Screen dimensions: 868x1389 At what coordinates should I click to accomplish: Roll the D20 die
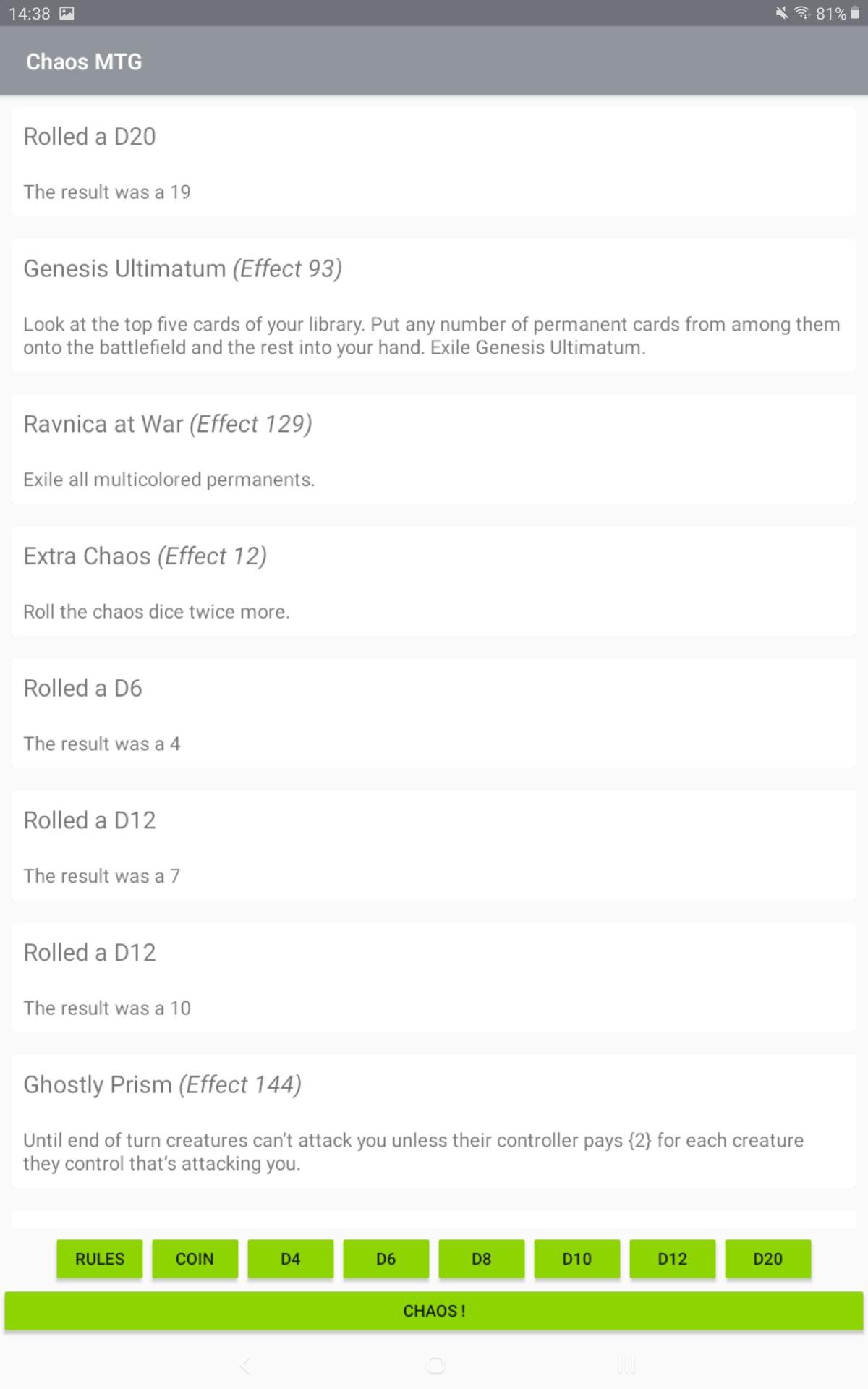coord(767,1259)
